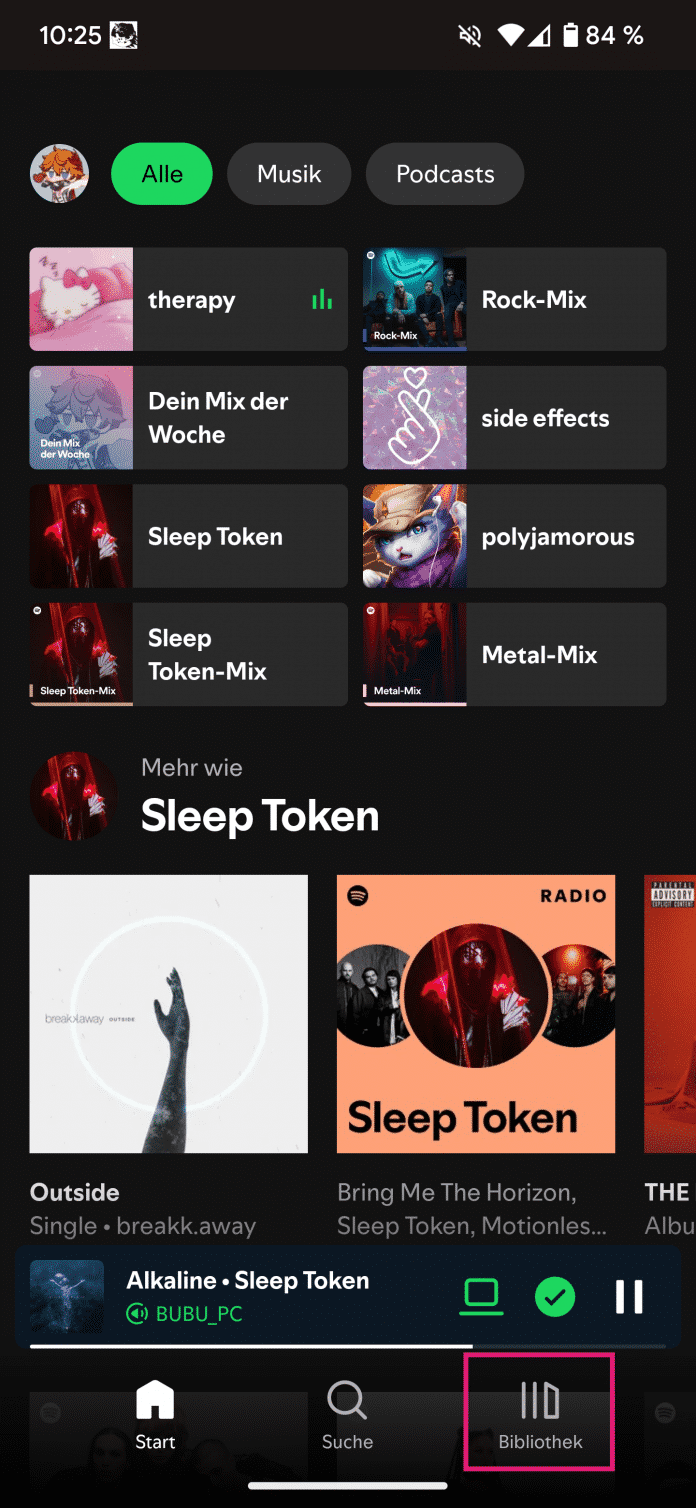Image resolution: width=696 pixels, height=1508 pixels.
Task: Select the Alle filter chip
Action: point(162,174)
